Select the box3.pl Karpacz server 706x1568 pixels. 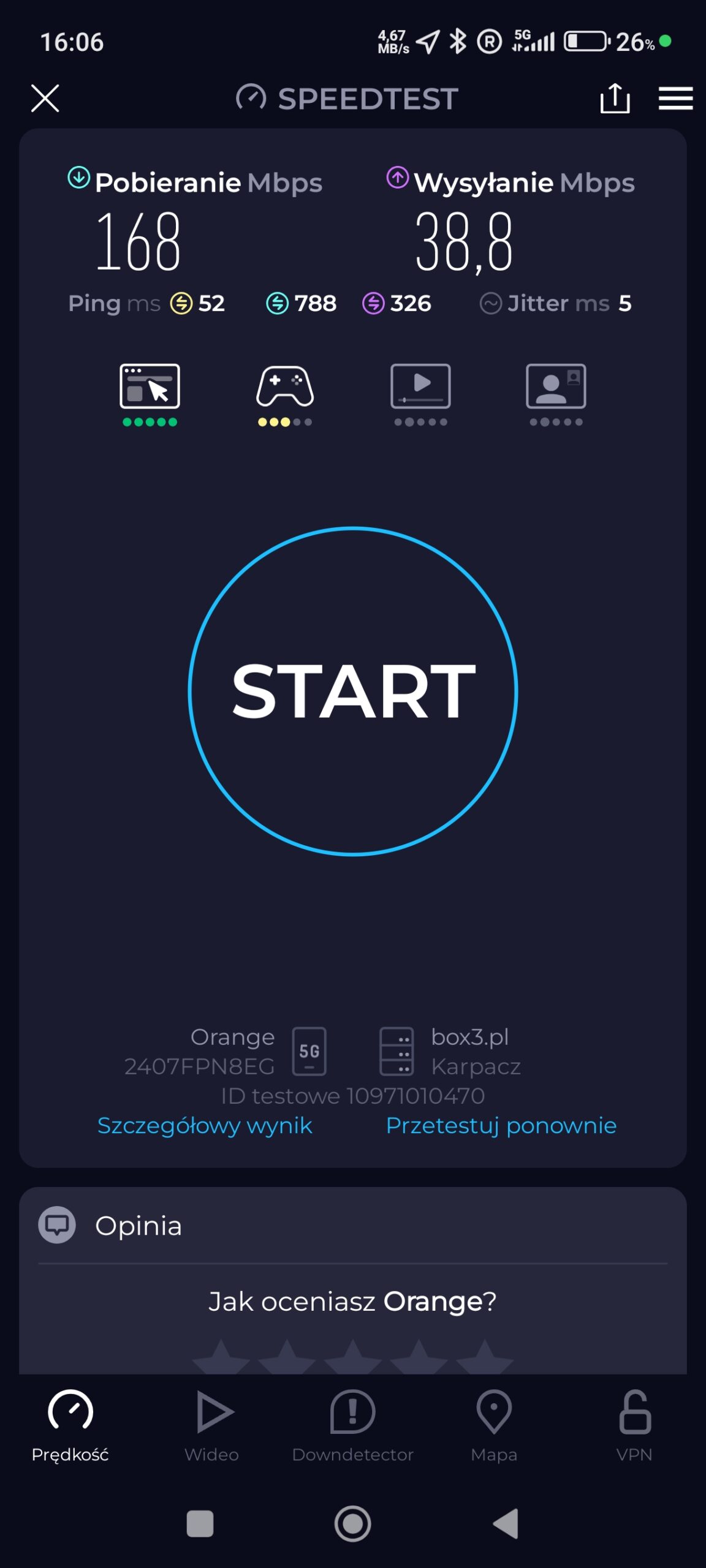point(450,1051)
